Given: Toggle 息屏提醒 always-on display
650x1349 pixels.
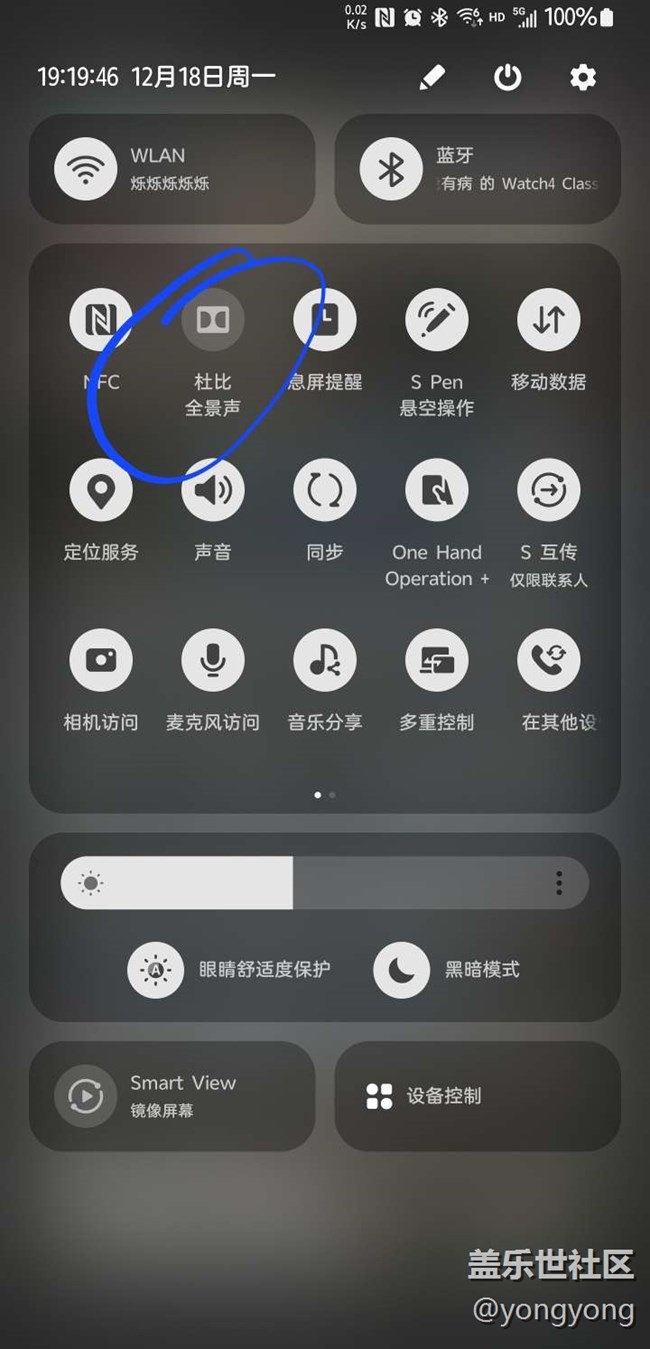Looking at the screenshot, I should [324, 320].
